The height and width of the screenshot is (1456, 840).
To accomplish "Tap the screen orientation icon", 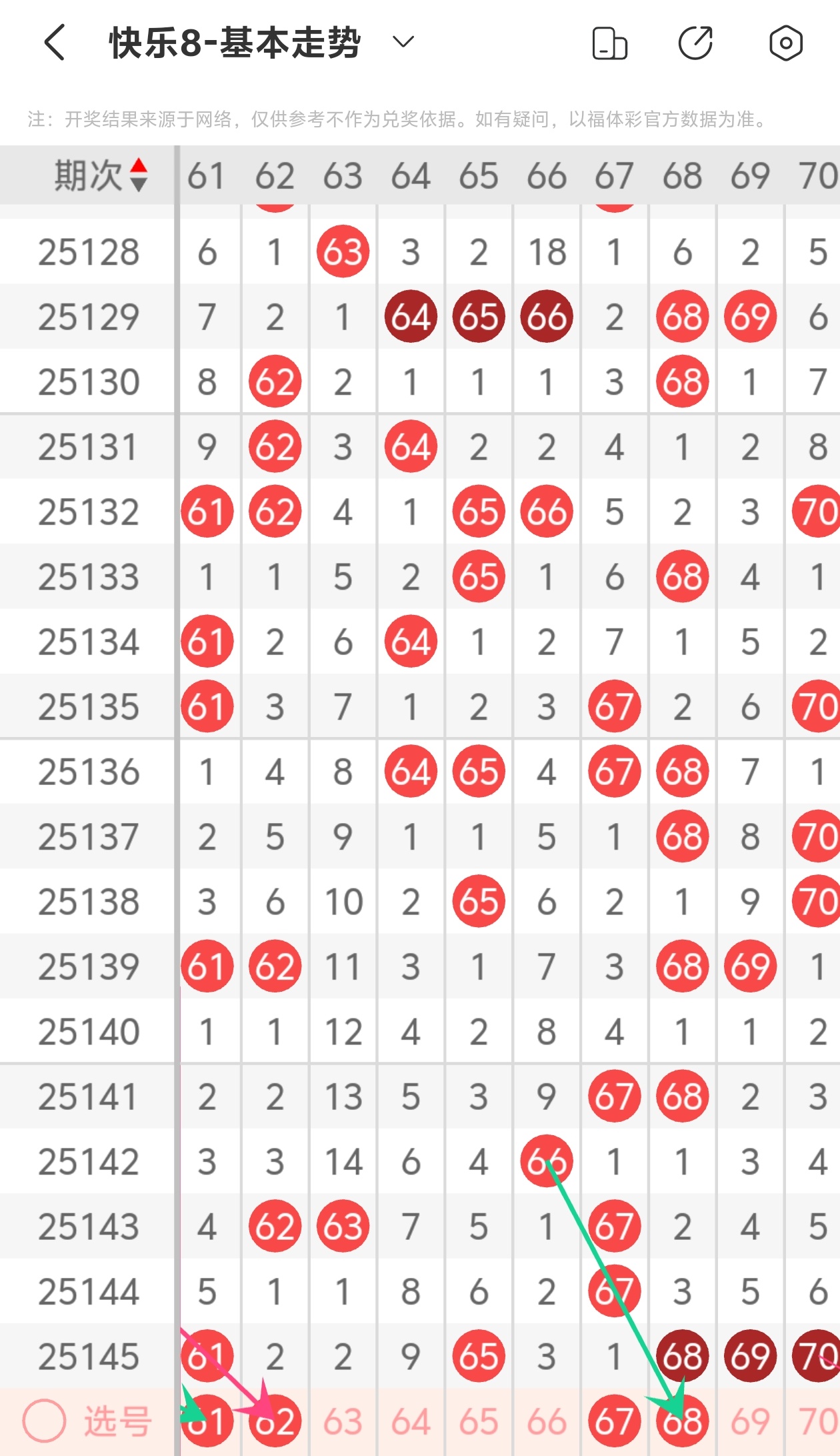I will point(610,43).
